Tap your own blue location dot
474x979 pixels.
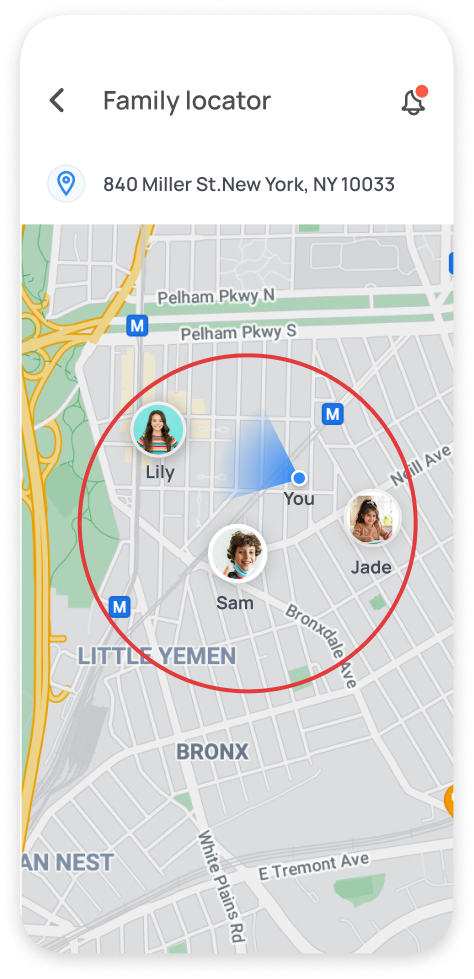(299, 478)
